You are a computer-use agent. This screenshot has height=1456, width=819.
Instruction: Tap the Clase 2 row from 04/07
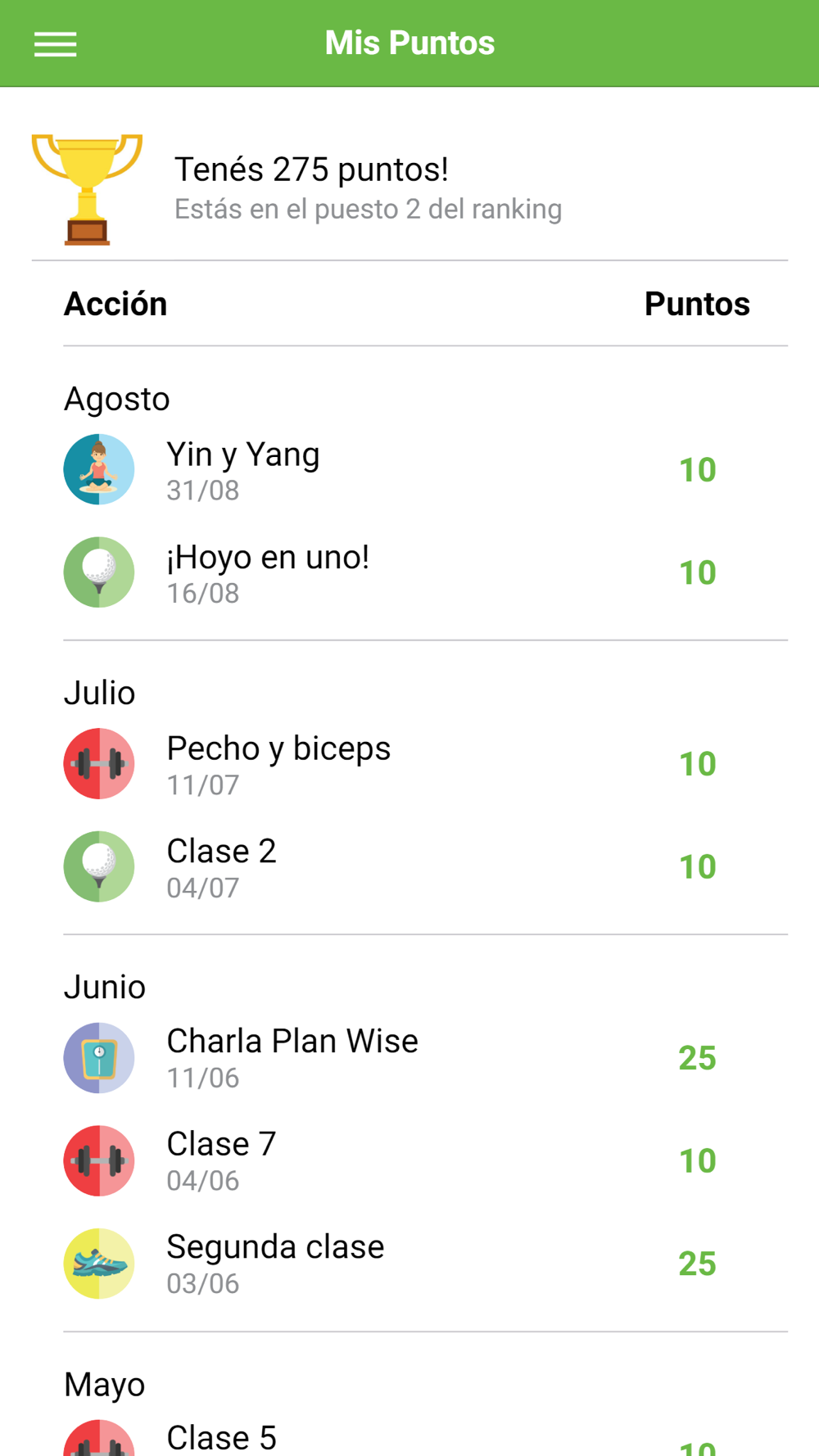pos(222,866)
